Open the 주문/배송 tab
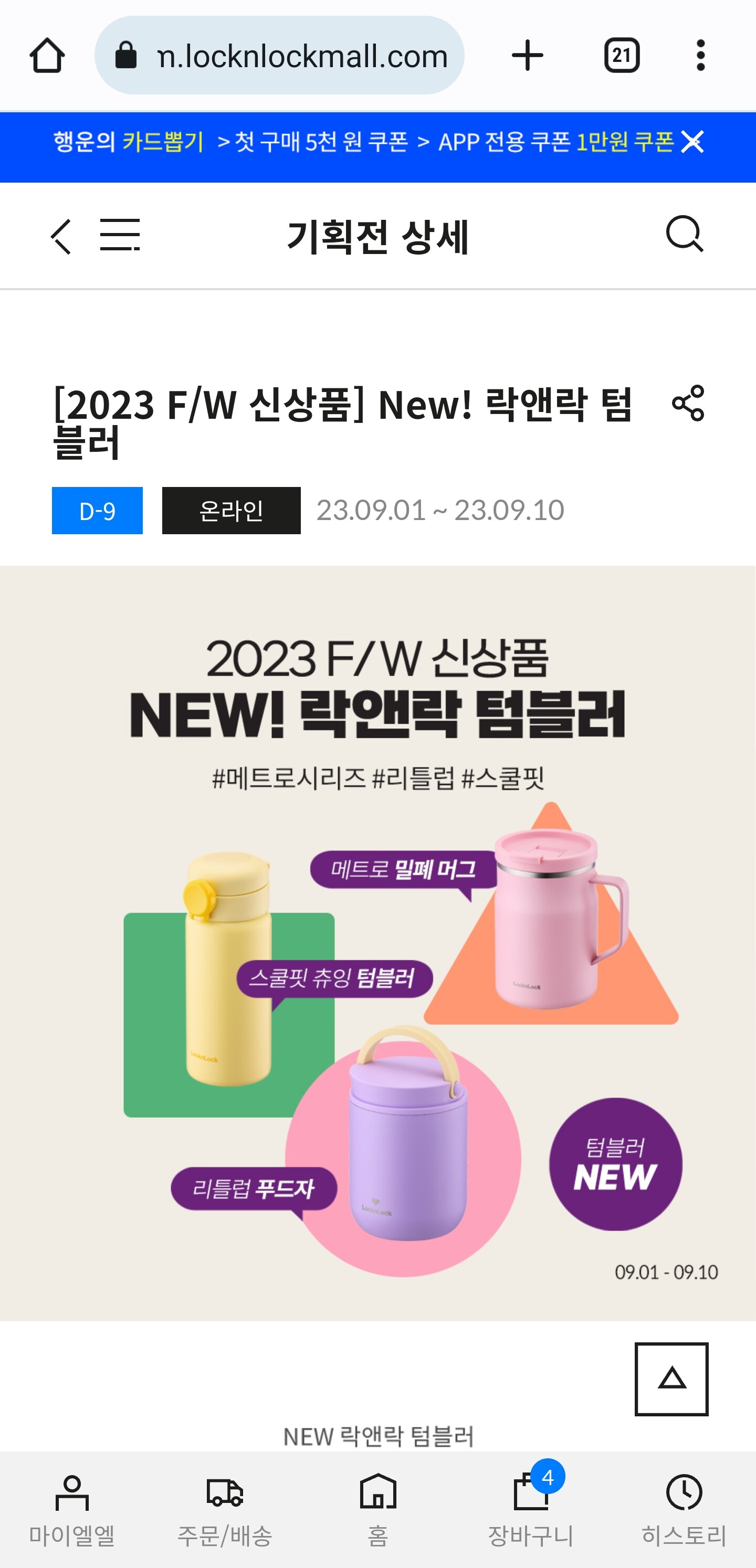756x1568 pixels. pos(225,1510)
